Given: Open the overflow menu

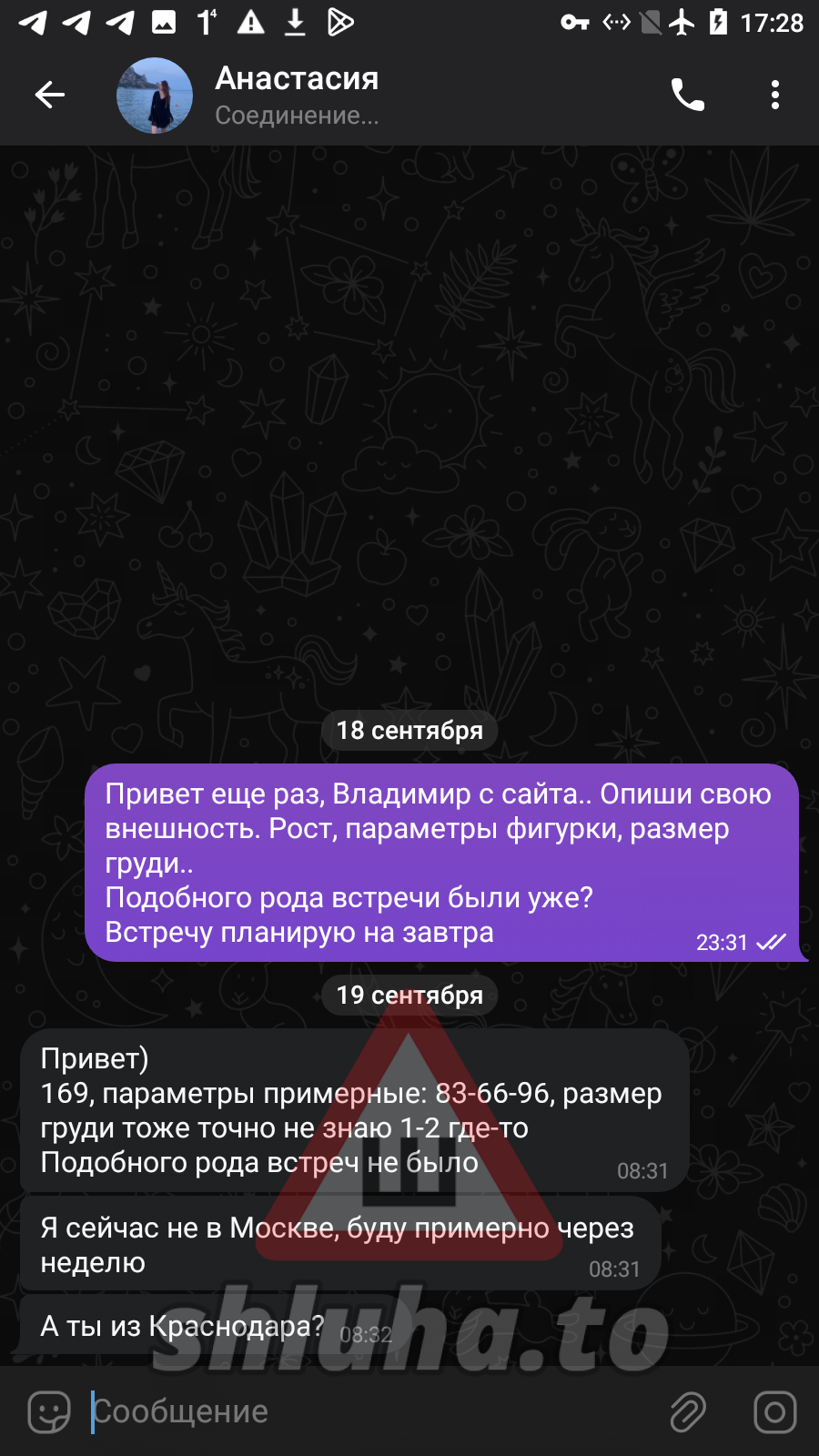Looking at the screenshot, I should point(774,95).
